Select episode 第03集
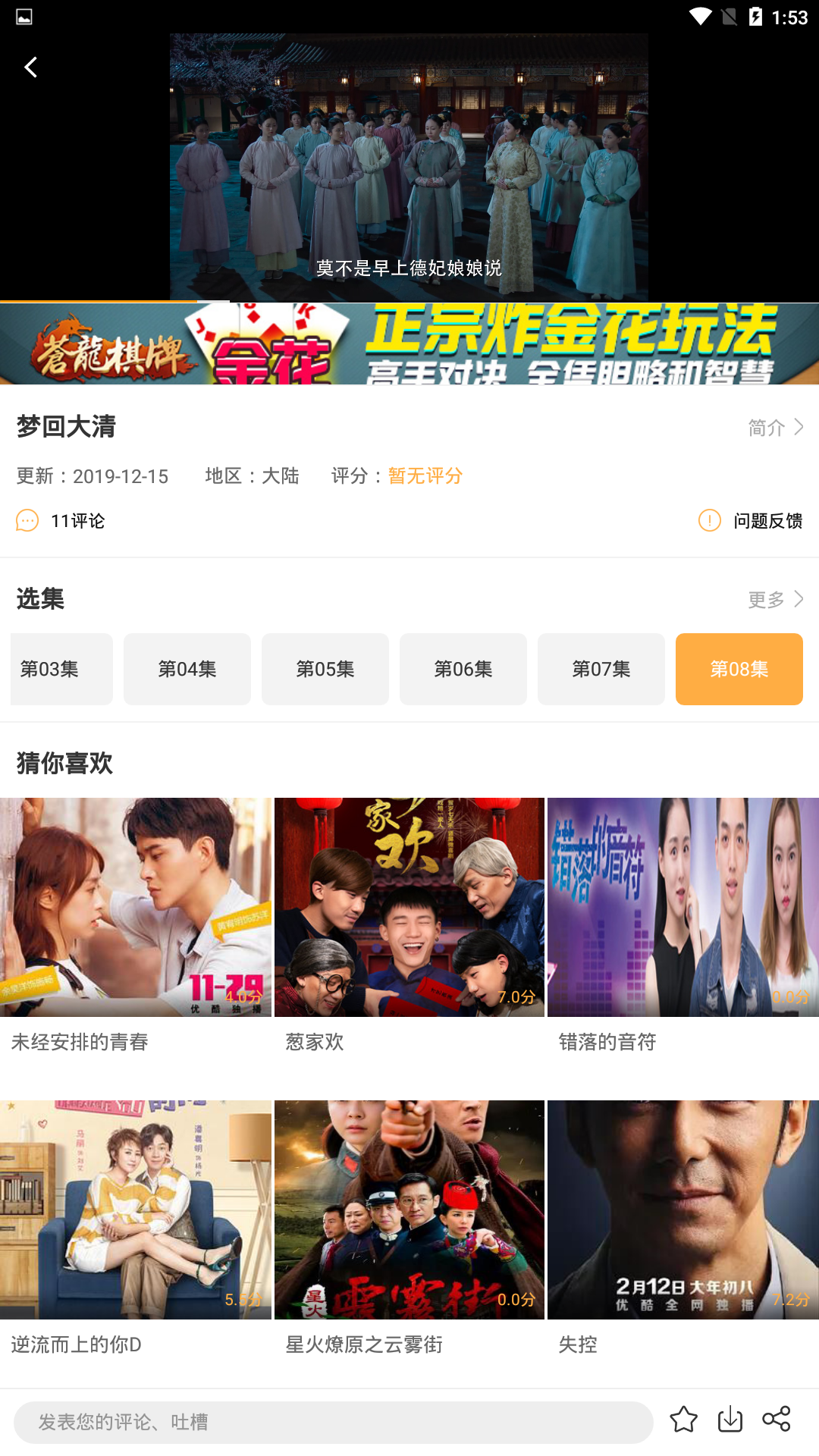 point(61,669)
